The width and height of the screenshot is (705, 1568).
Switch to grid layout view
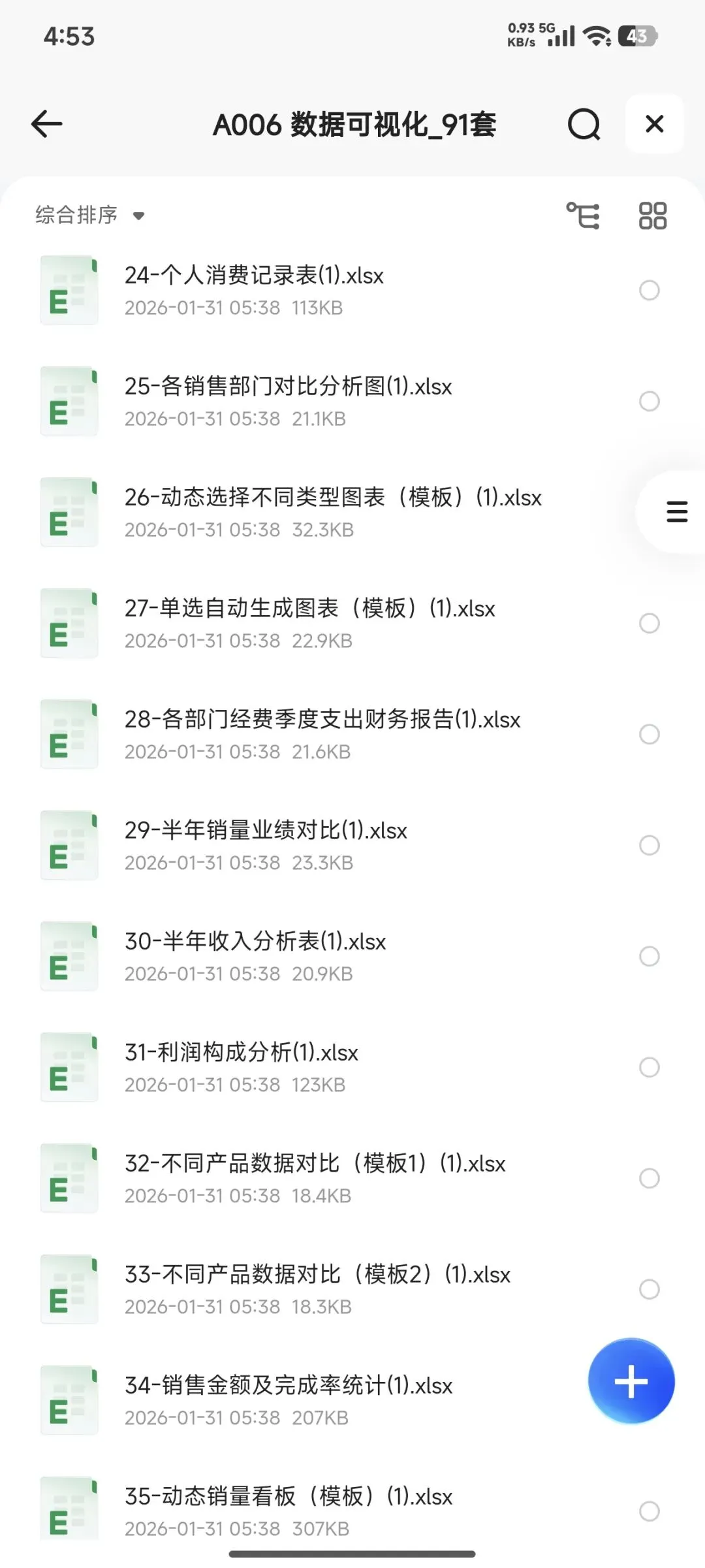[652, 216]
